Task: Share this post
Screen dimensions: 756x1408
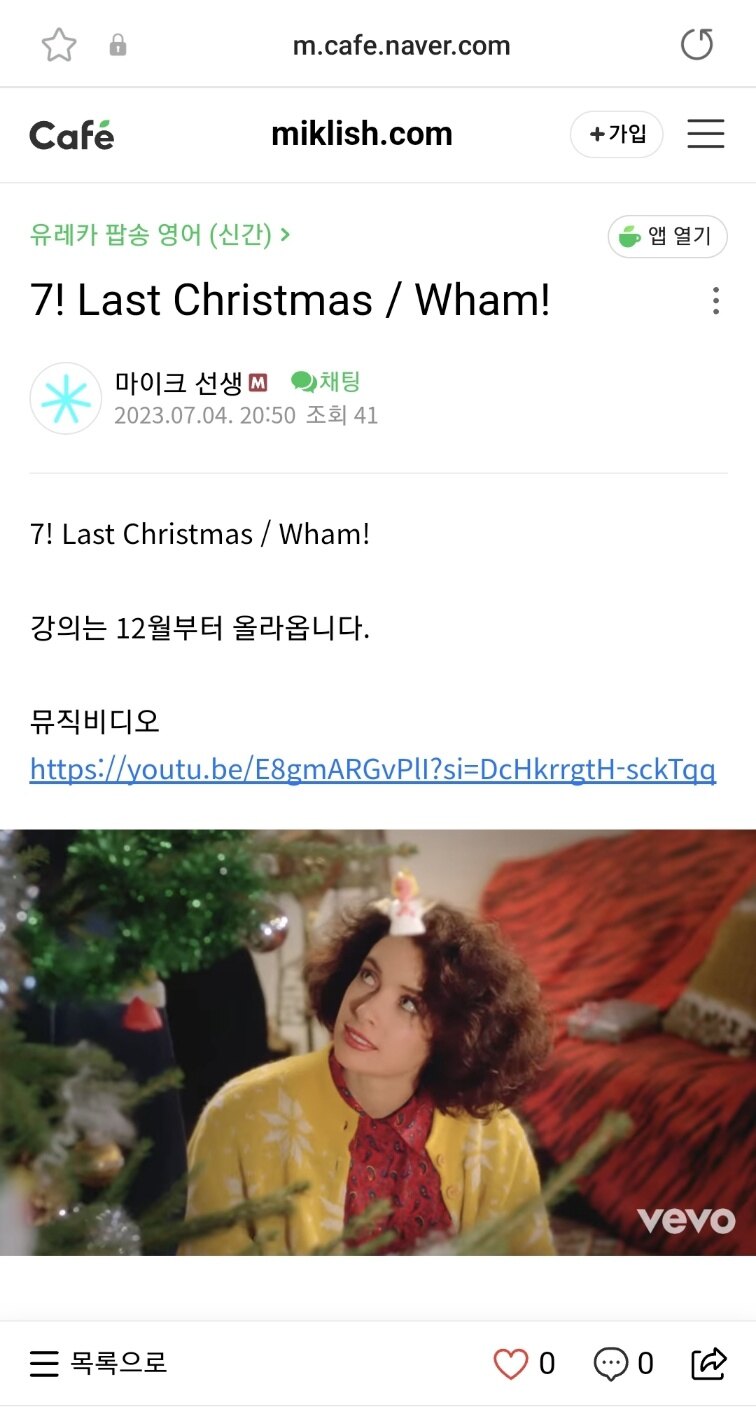Action: 708,1363
